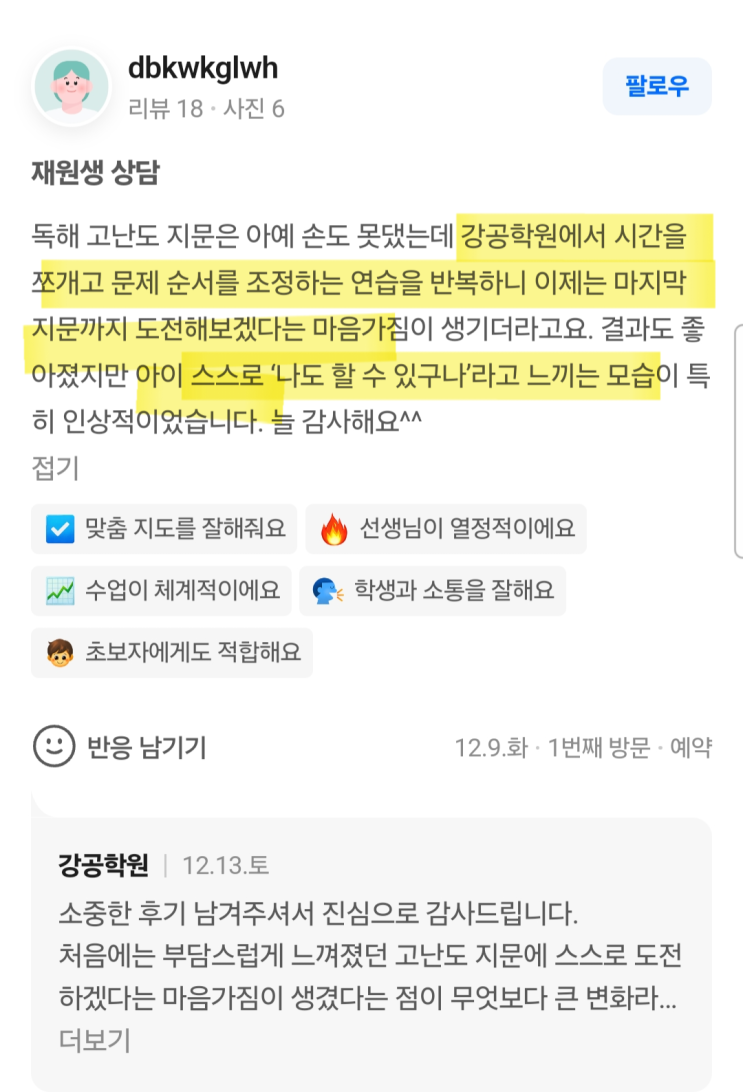Collapse the review with 접기
This screenshot has height=1092, width=743.
pyautogui.click(x=54, y=468)
